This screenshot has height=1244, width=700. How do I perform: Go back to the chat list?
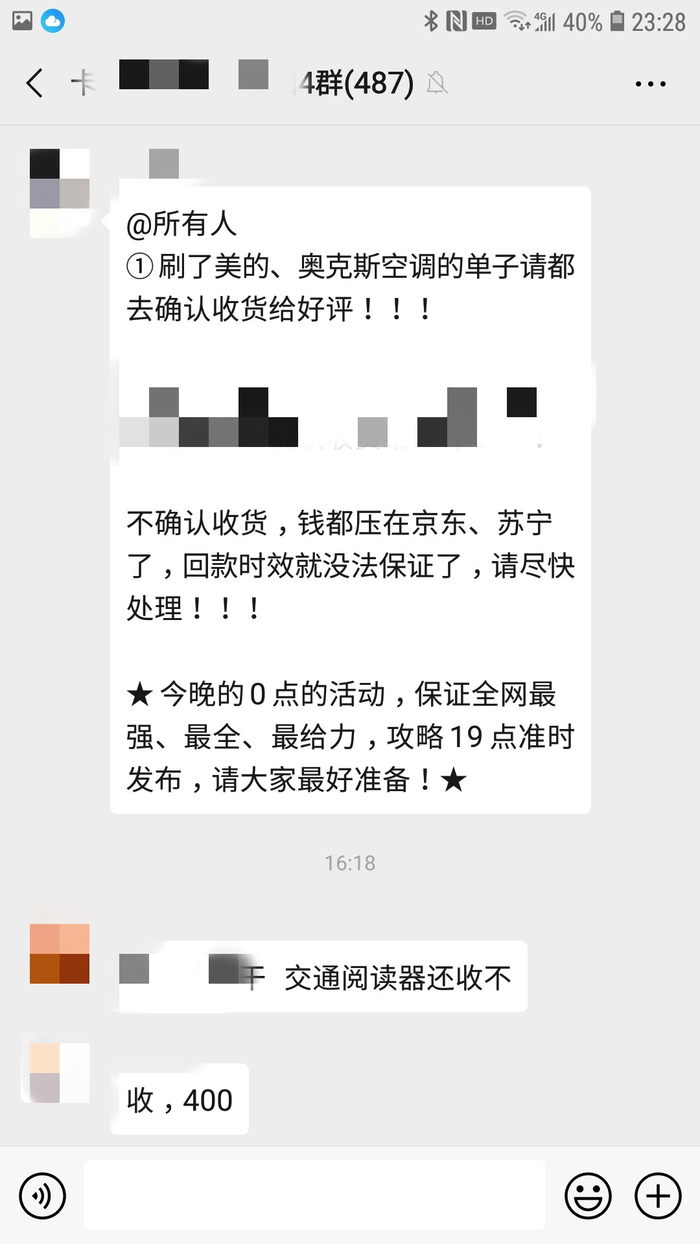point(35,83)
